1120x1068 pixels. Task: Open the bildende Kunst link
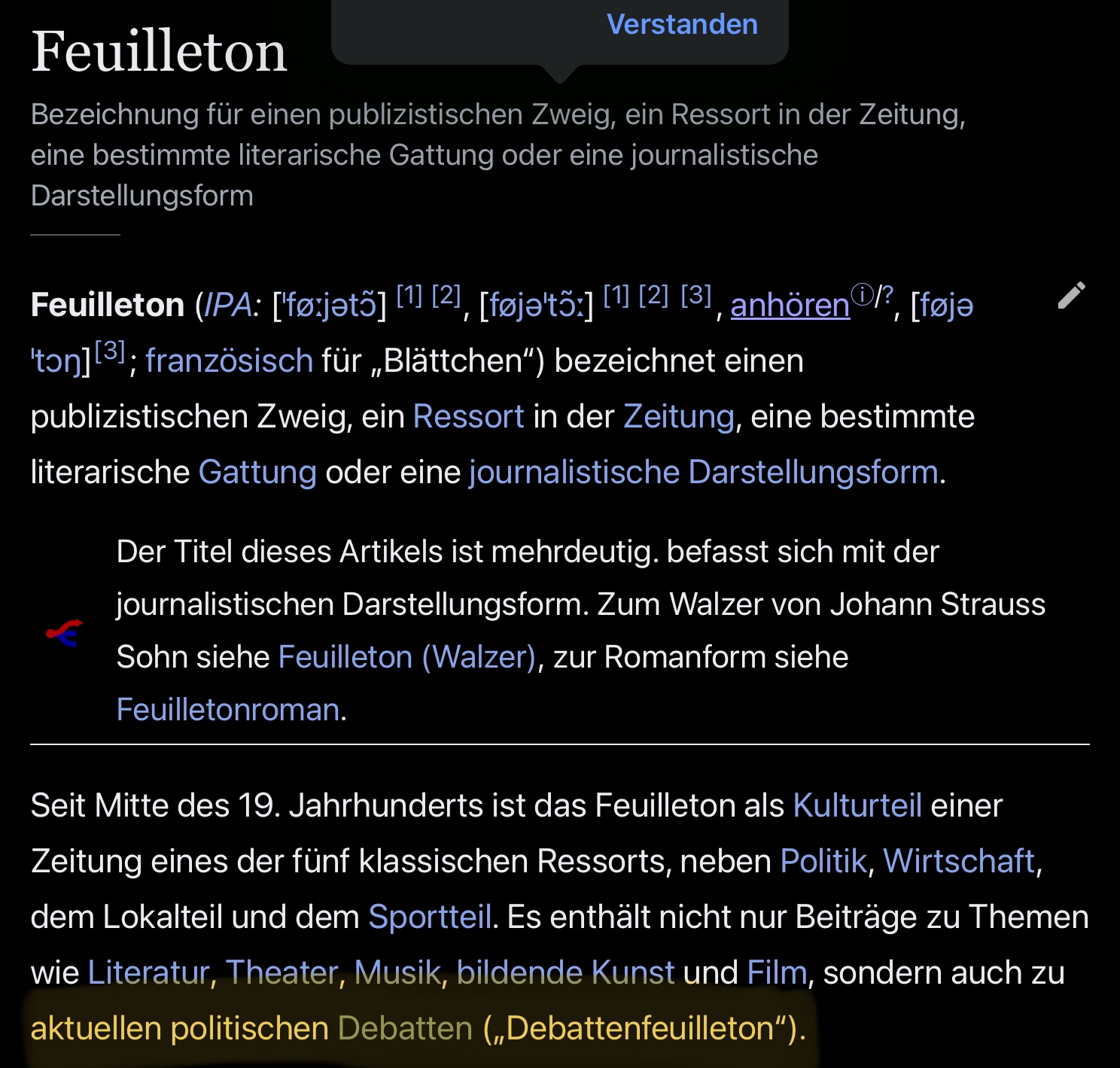tap(565, 973)
